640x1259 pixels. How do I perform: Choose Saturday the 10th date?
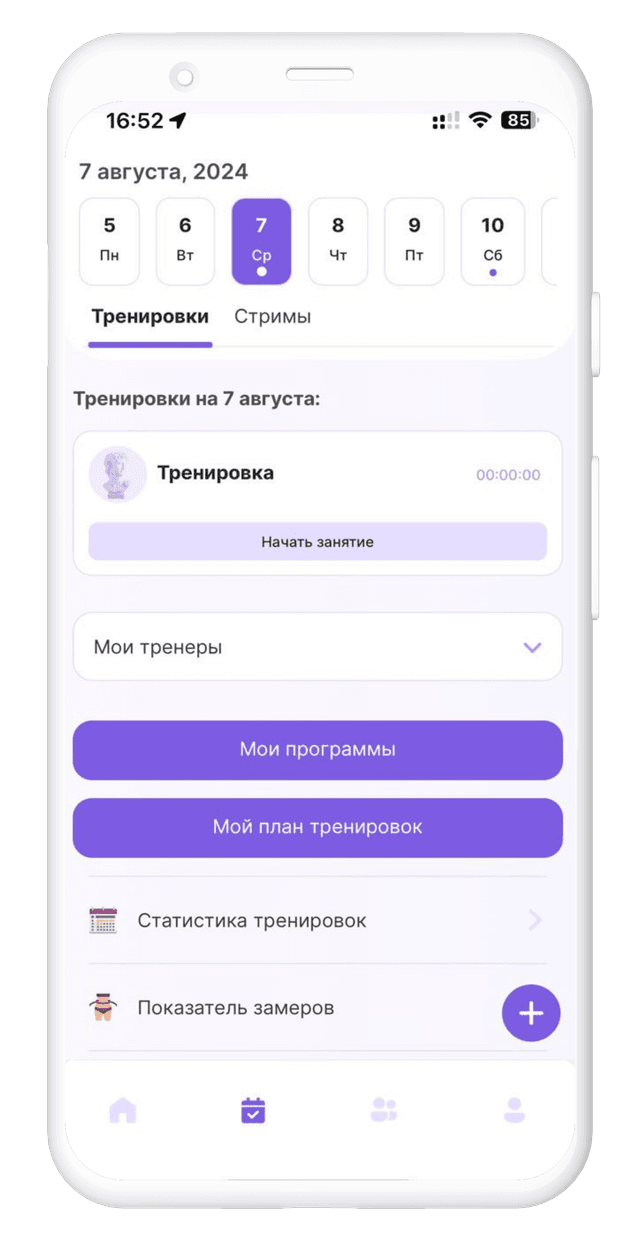coord(492,241)
